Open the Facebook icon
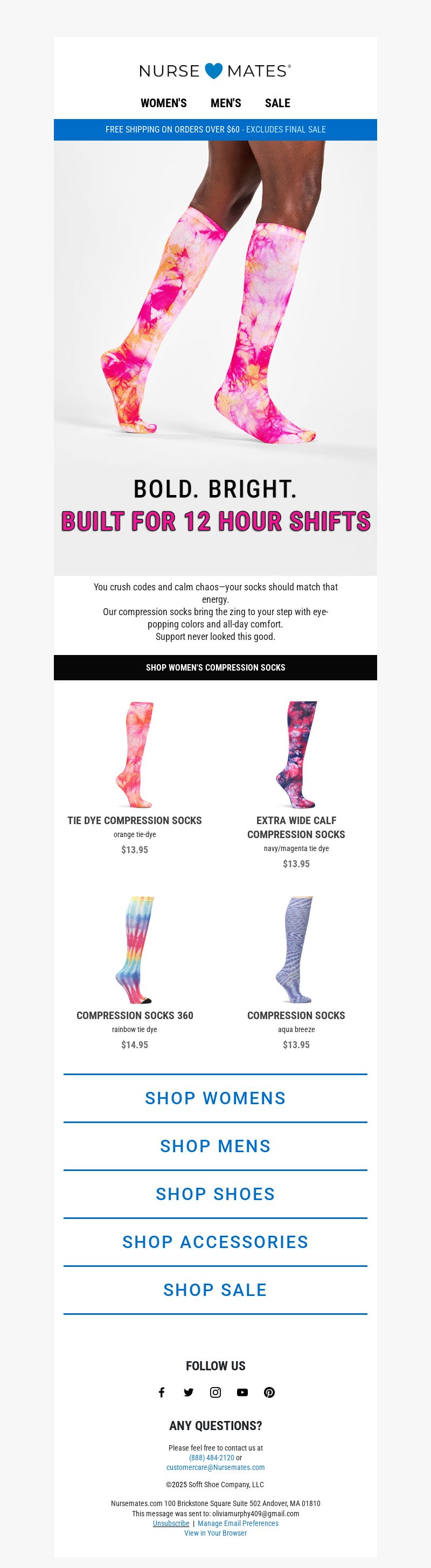 161,1392
